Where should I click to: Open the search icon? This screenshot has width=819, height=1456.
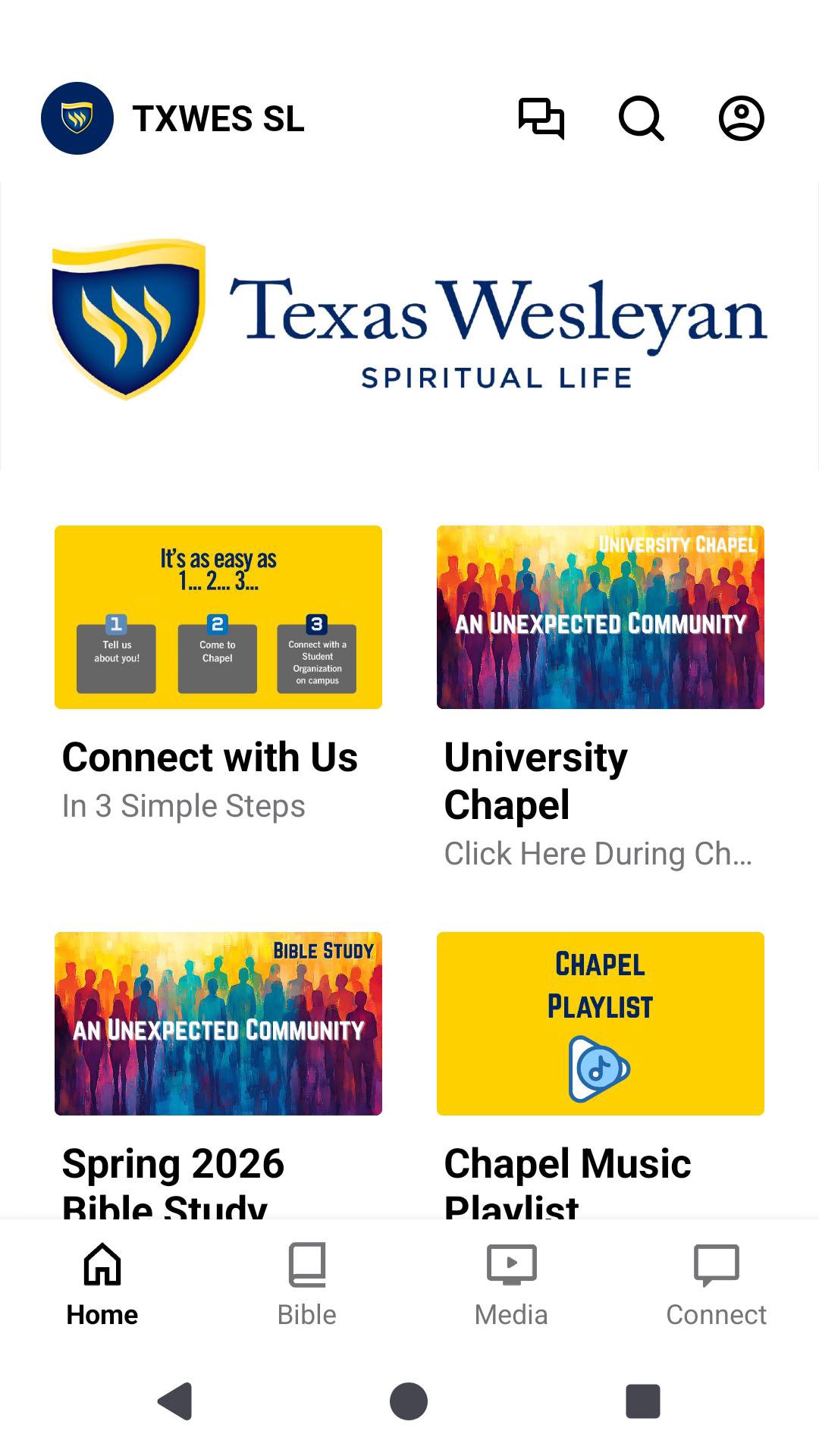[x=641, y=118]
